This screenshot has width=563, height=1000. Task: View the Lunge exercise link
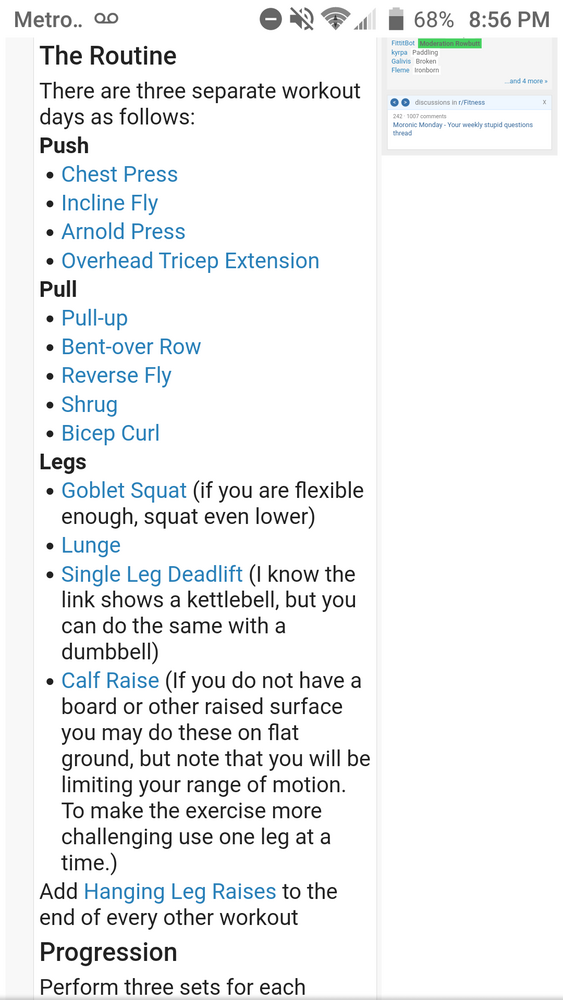coord(91,545)
